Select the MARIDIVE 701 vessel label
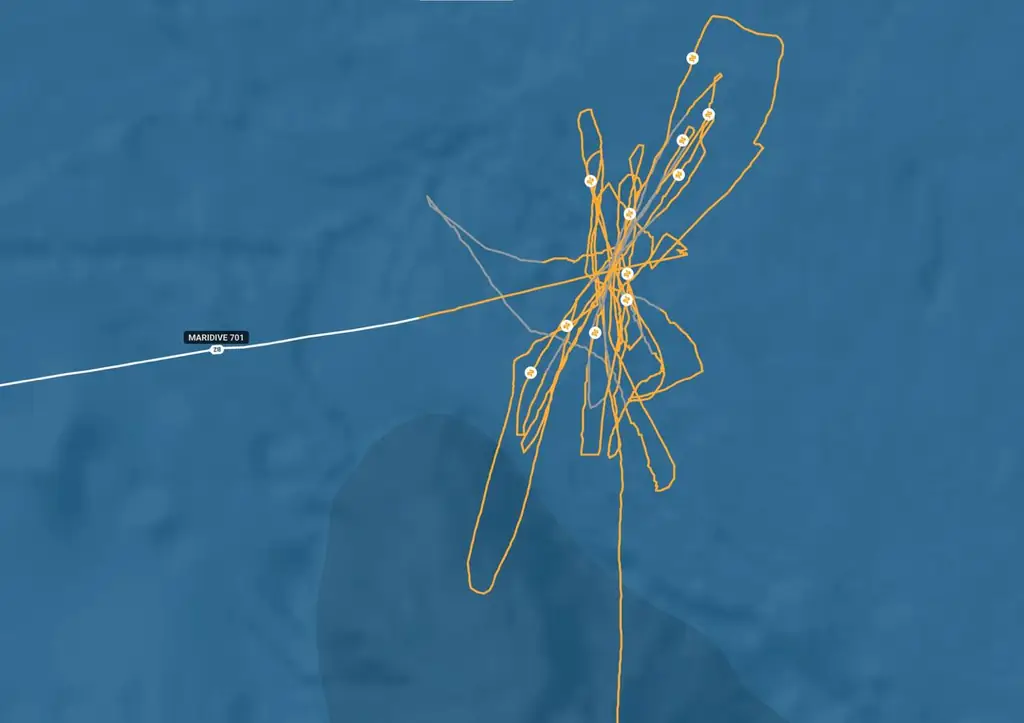Viewport: 1024px width, 723px height. (x=215, y=338)
